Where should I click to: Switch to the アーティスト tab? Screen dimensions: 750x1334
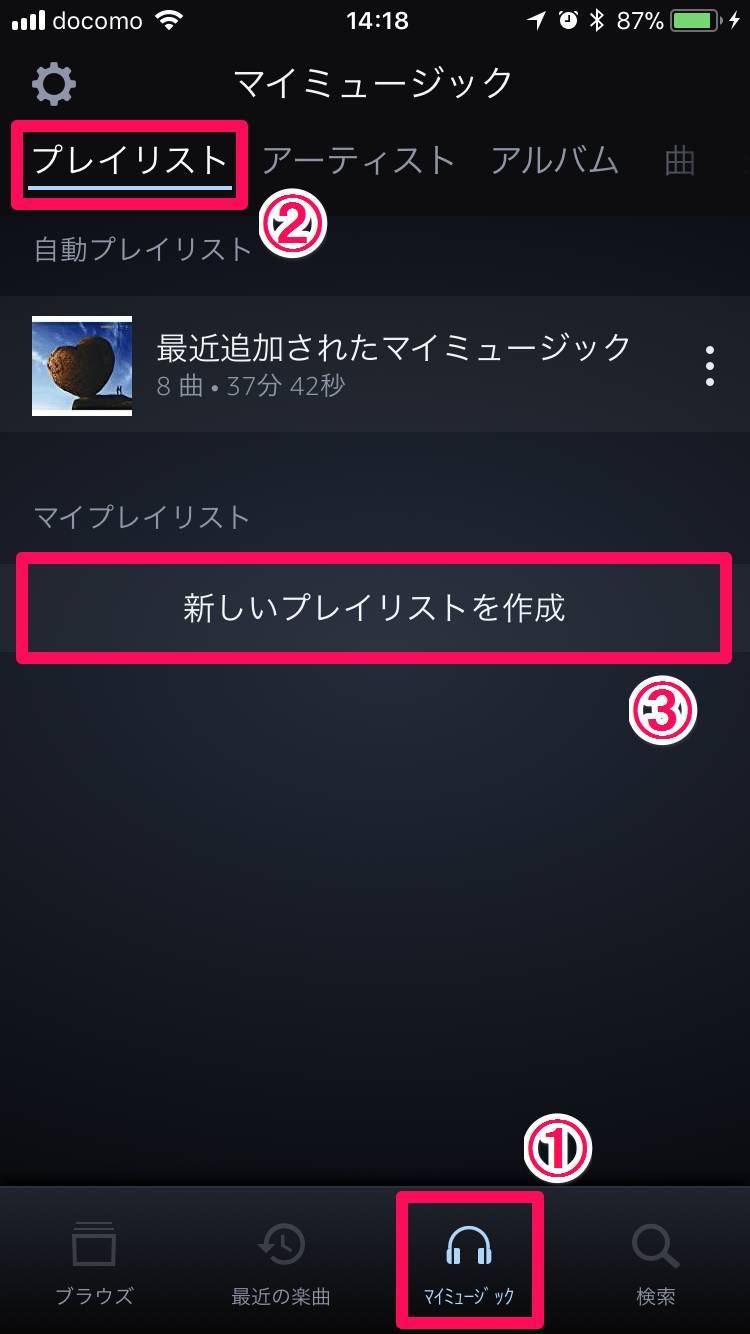click(358, 161)
